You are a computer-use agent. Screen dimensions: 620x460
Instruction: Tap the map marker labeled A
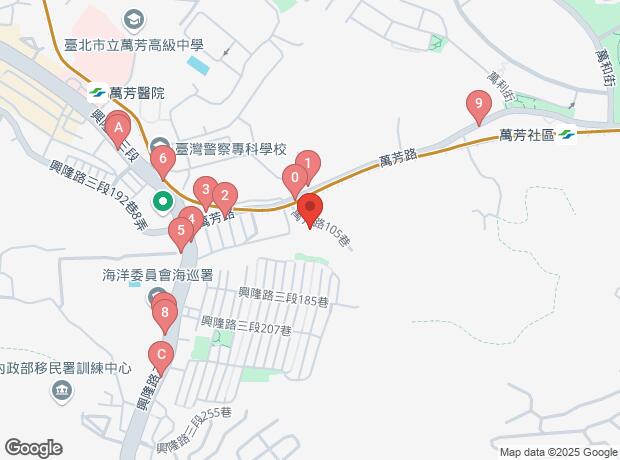click(x=118, y=128)
